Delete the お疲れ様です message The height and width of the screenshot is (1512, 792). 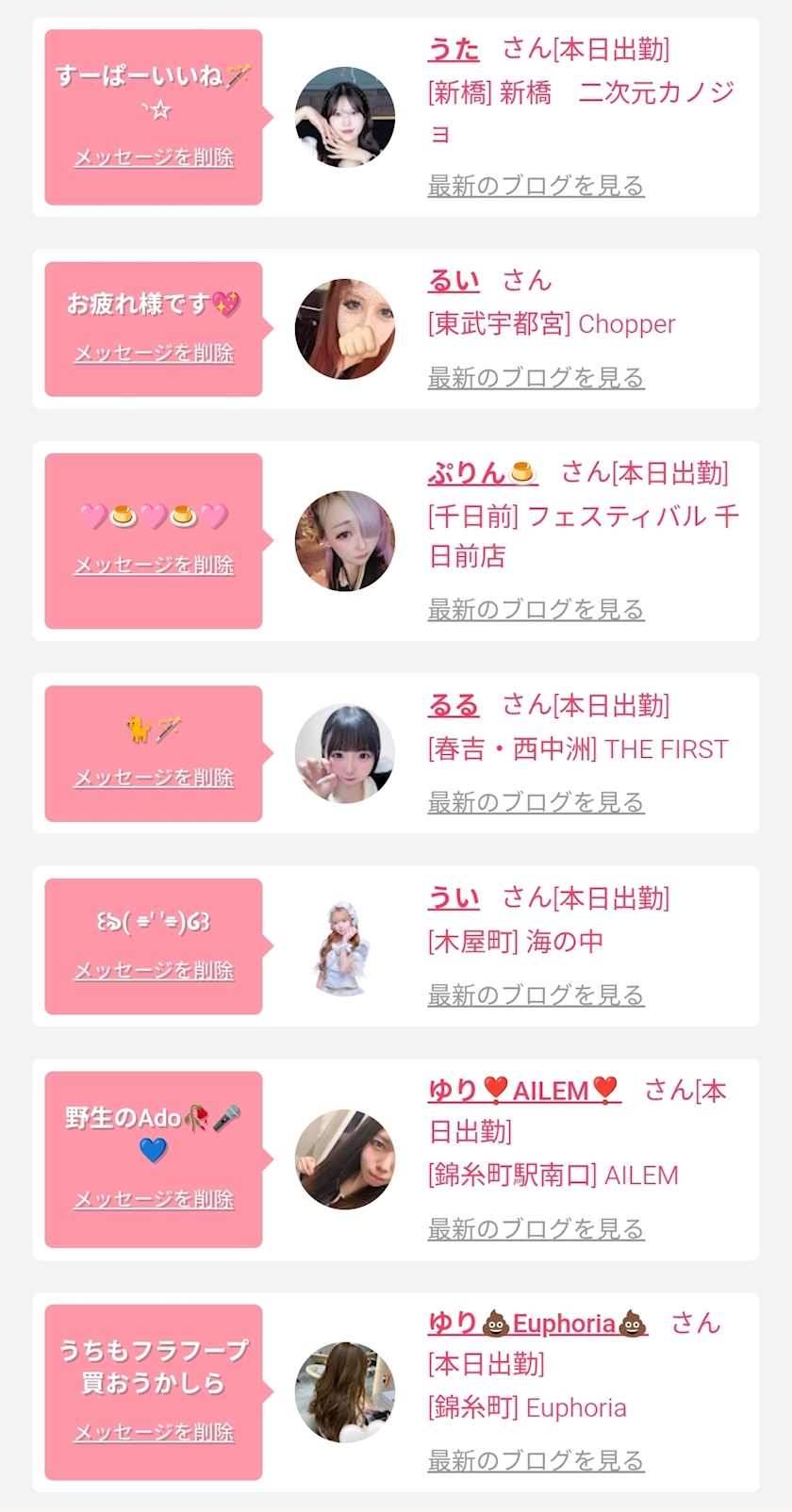154,353
